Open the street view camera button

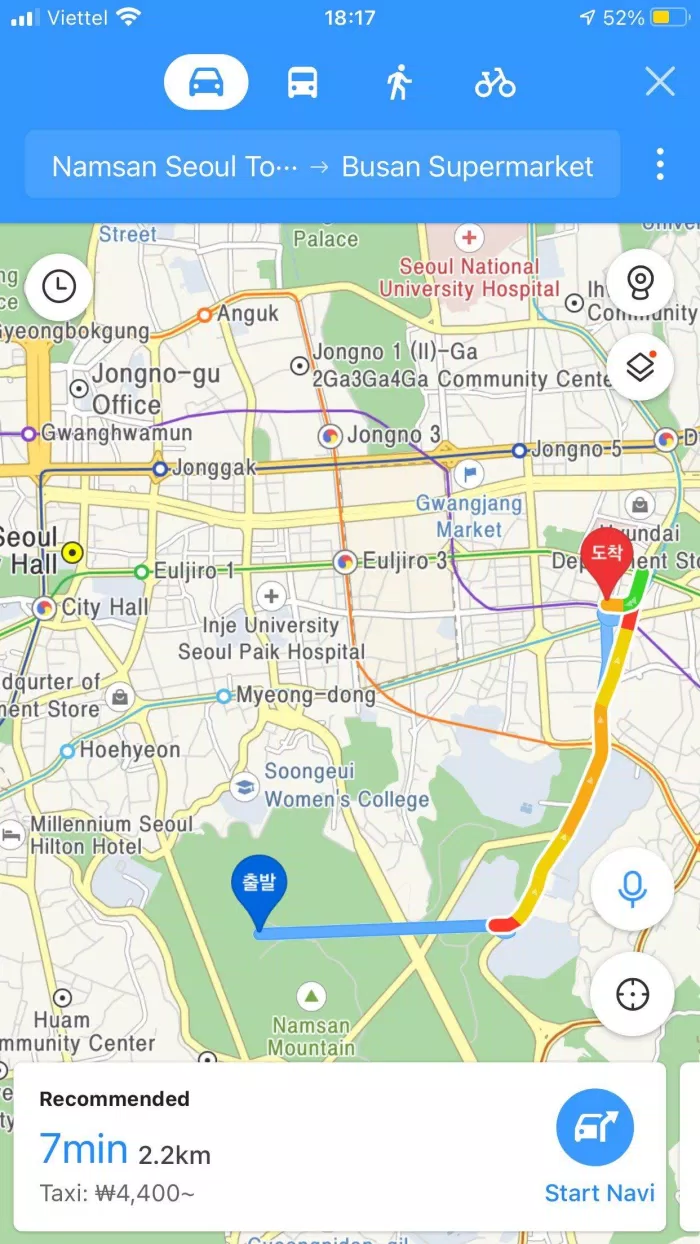[x=640, y=285]
